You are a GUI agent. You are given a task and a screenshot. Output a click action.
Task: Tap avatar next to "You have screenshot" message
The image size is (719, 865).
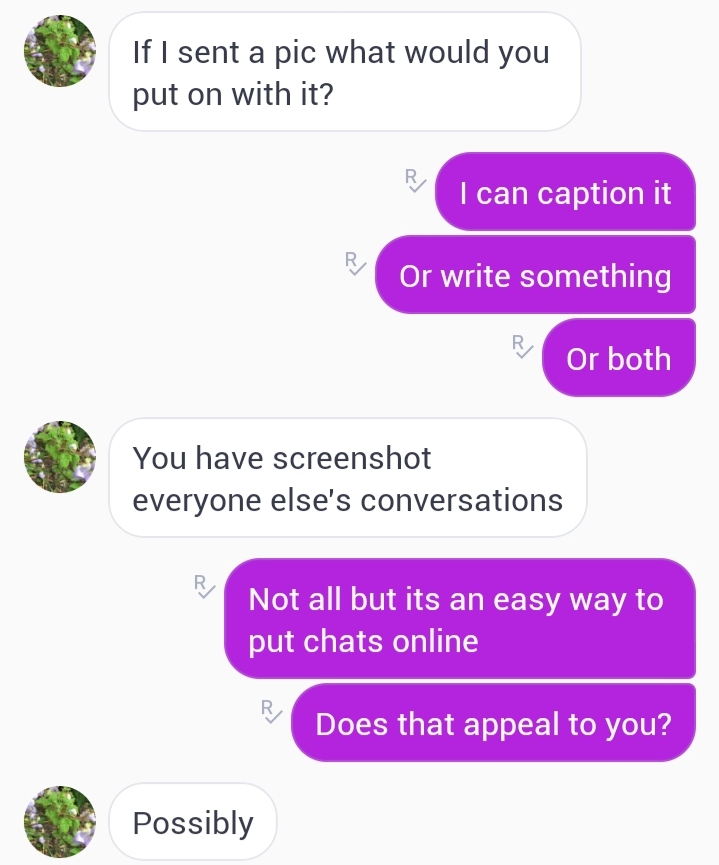pyautogui.click(x=60, y=457)
